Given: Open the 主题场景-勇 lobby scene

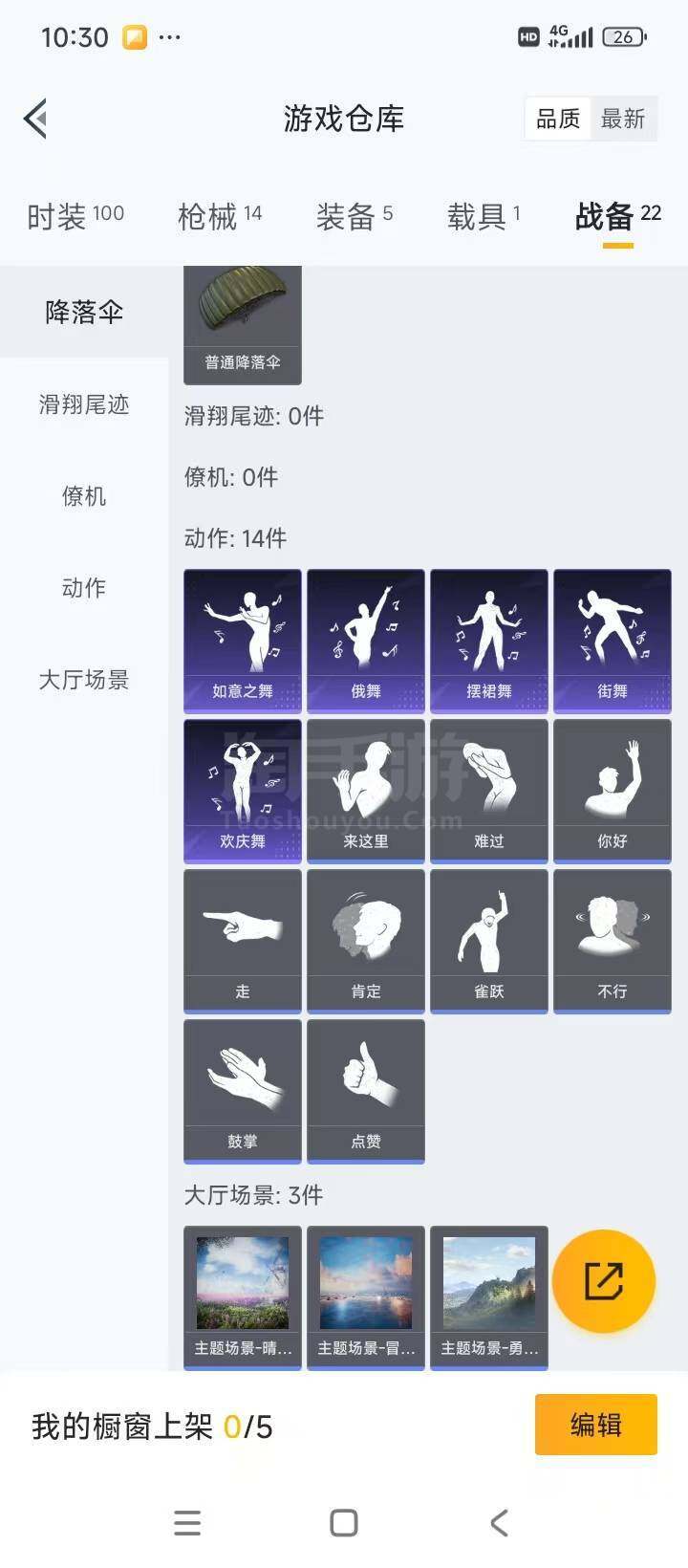Looking at the screenshot, I should point(489,1298).
